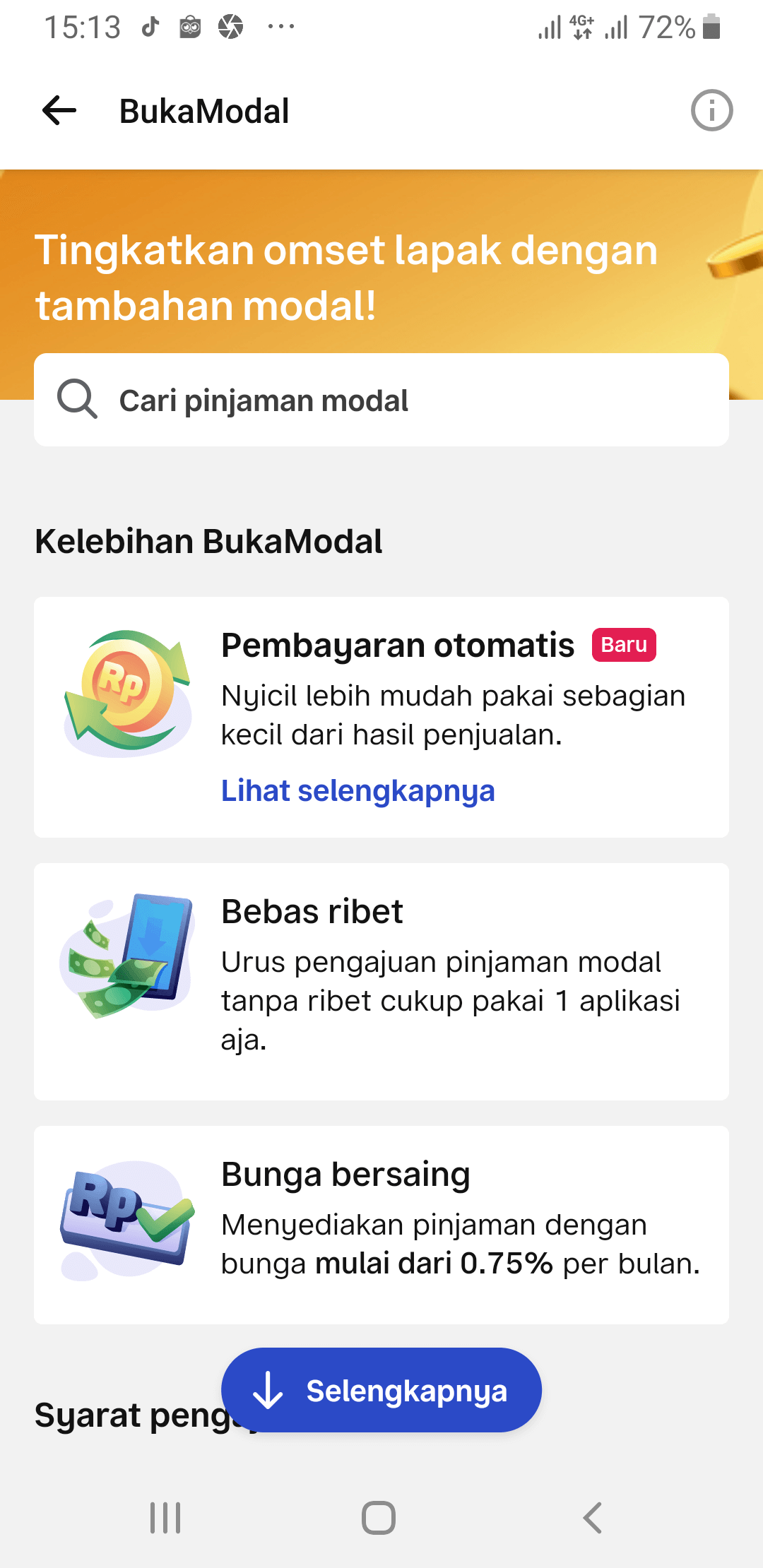This screenshot has width=763, height=1568.
Task: Tap the Bebas ribet card
Action: 381,980
